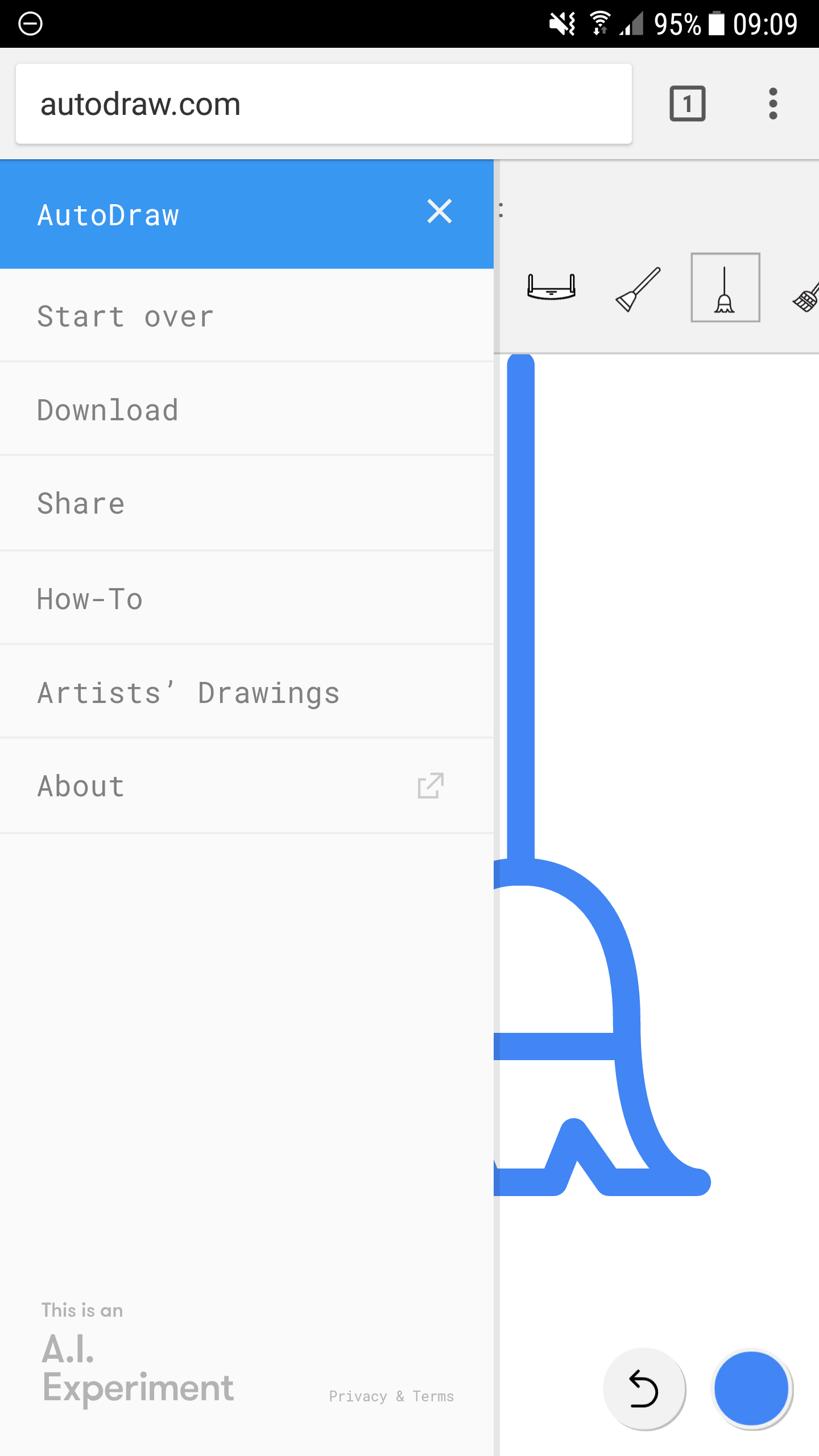This screenshot has height=1456, width=819.
Task: Open the About page
Action: [246, 786]
